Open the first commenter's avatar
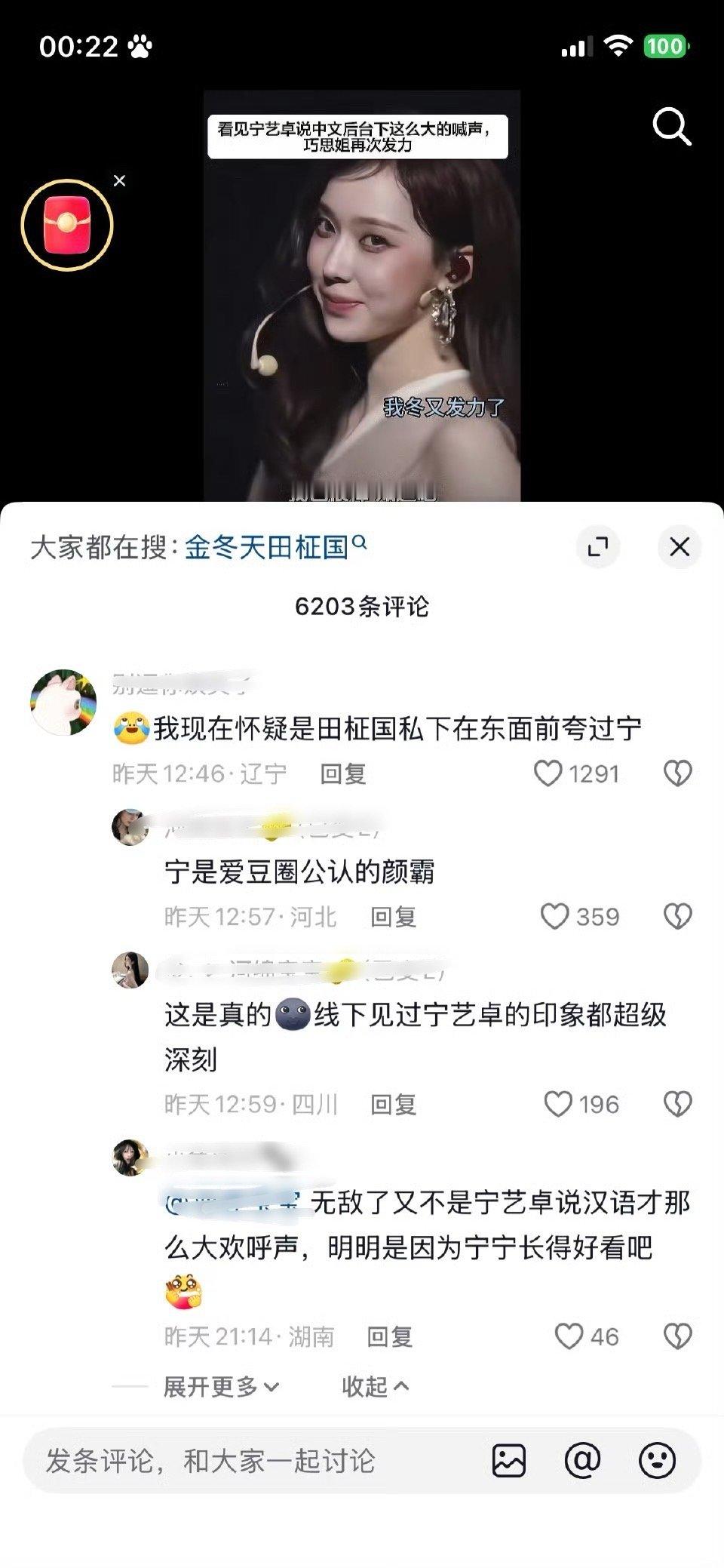This screenshot has height=1568, width=724. (x=65, y=702)
